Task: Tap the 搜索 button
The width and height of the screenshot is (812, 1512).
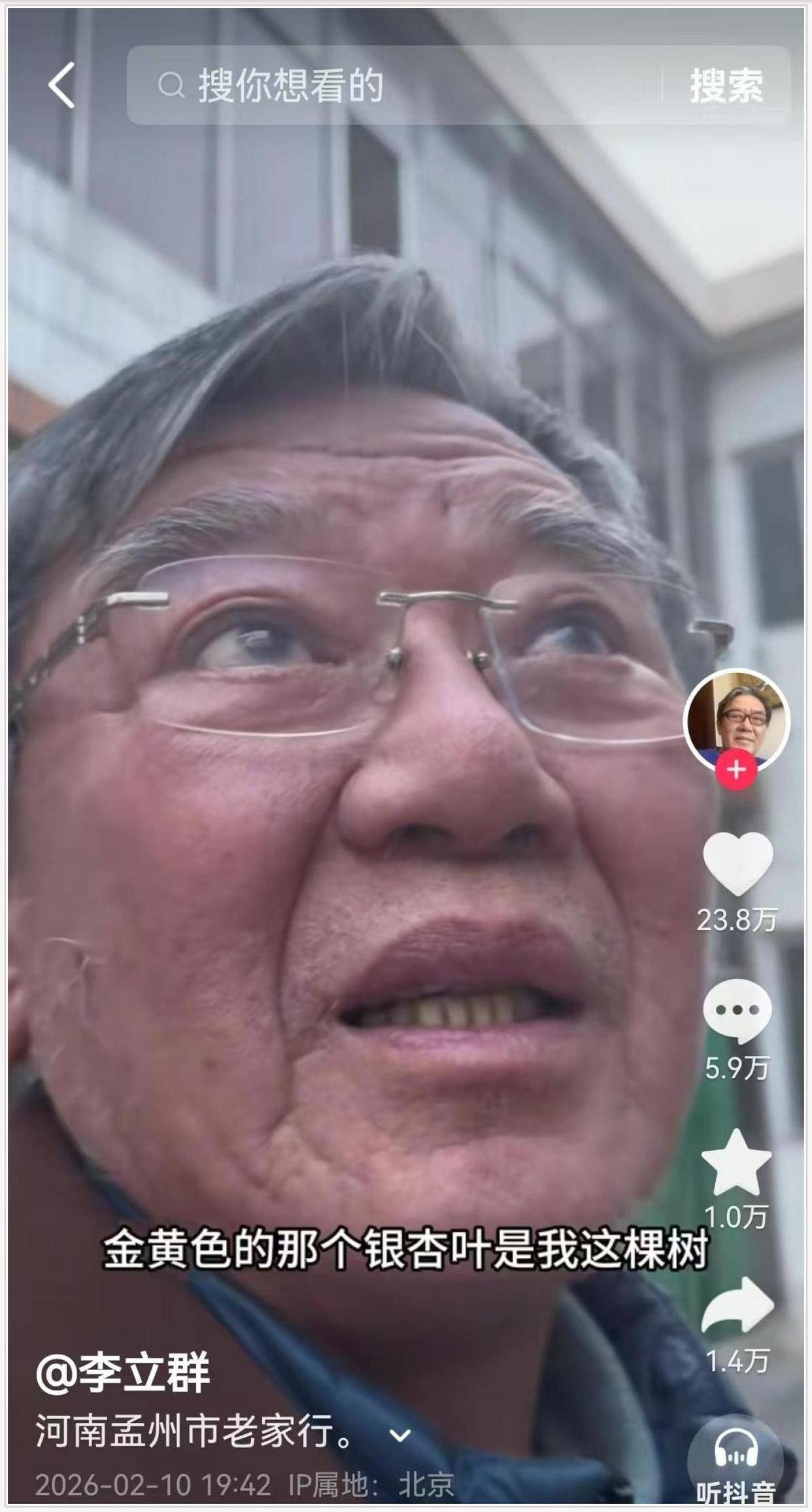Action: (x=726, y=86)
